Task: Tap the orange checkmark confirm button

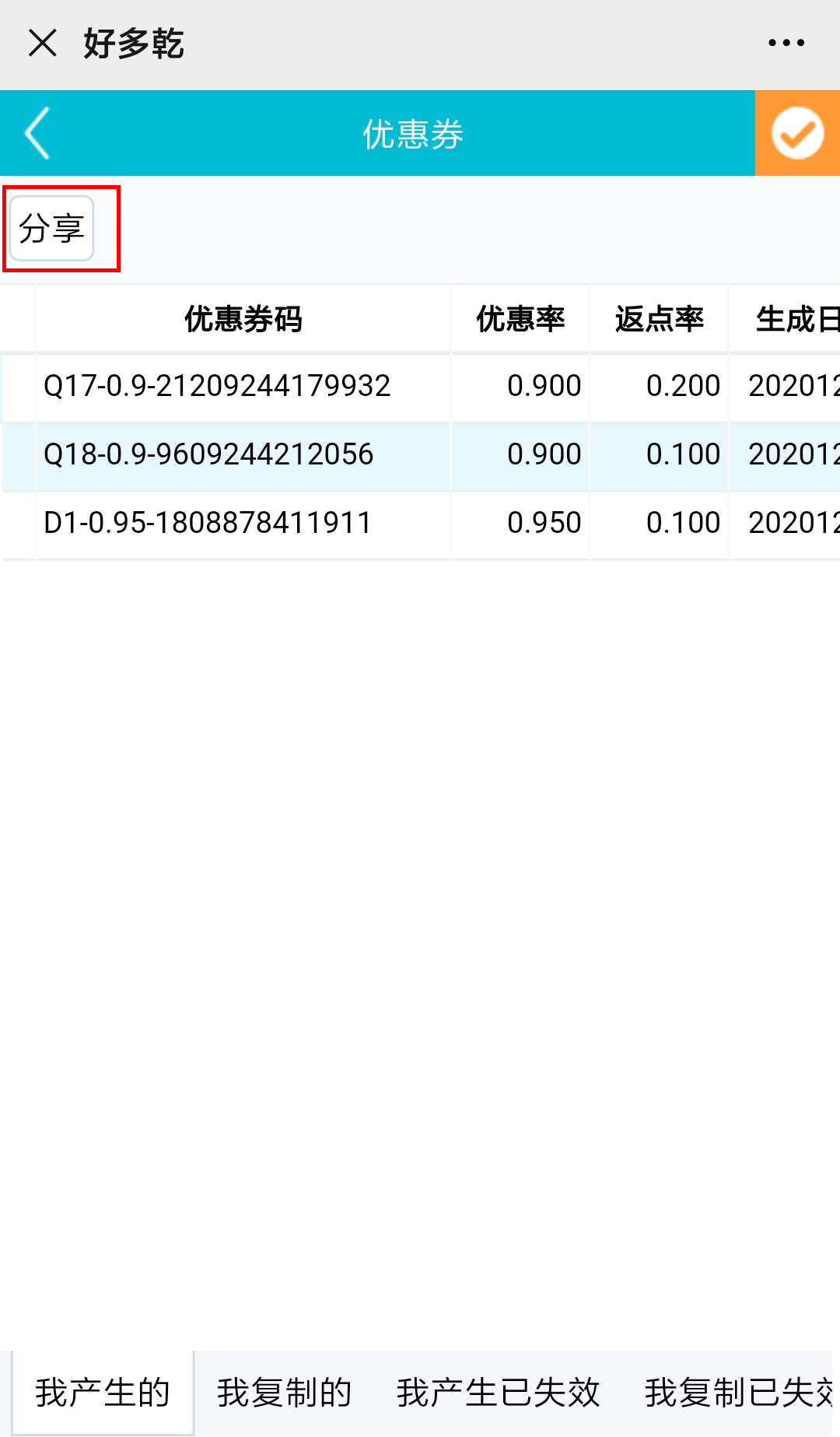Action: (x=797, y=133)
